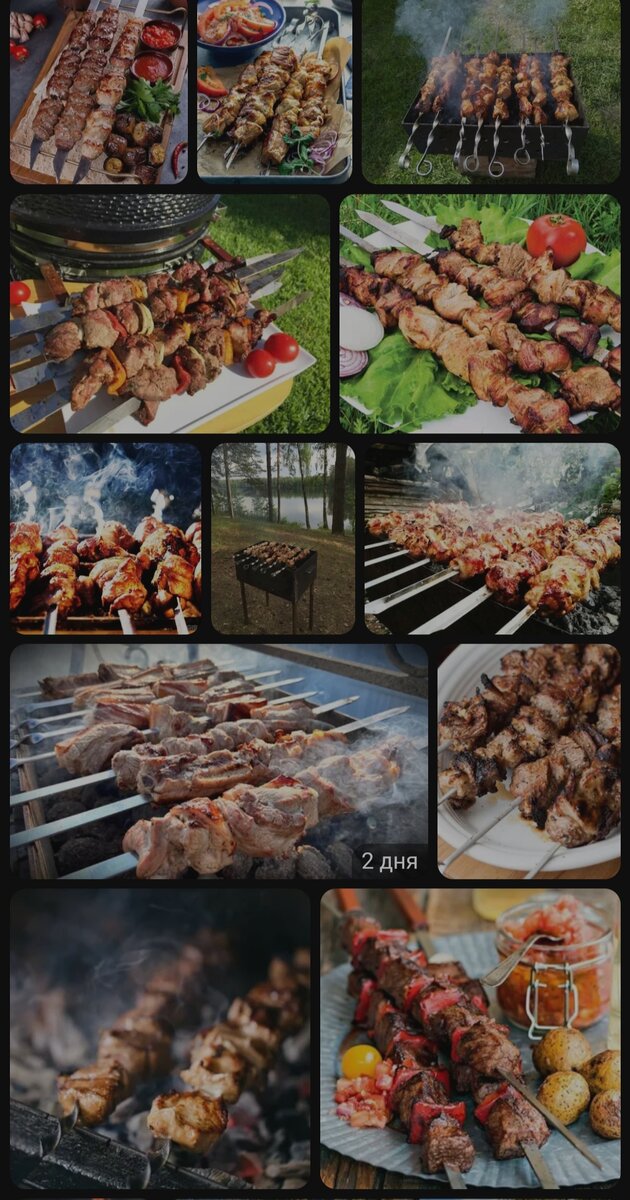
Task: Open the skewers photo with the blue salad bowl
Action: click(274, 92)
